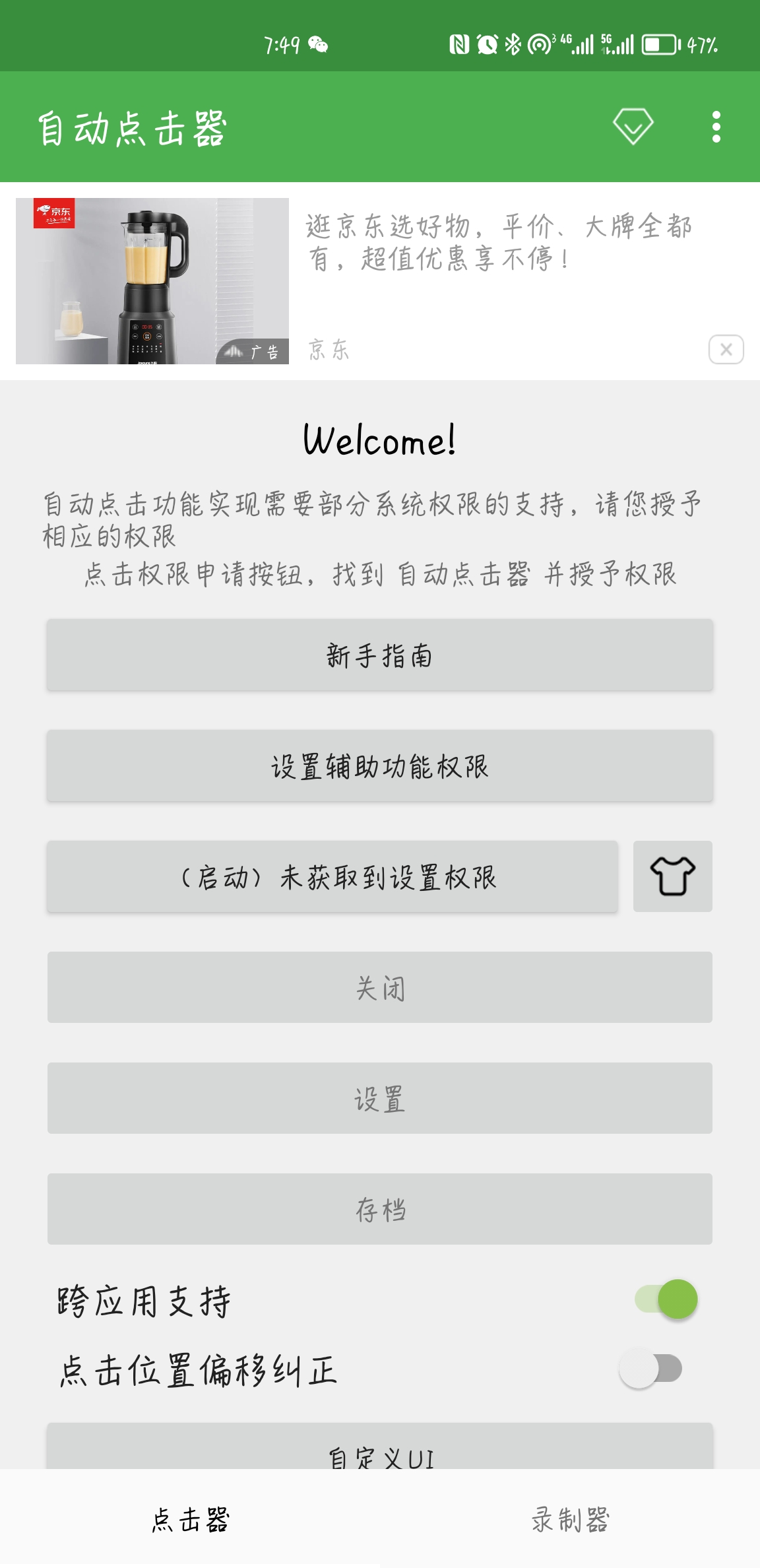Open the 存档 saves button
The width and height of the screenshot is (760, 1568).
[x=380, y=1209]
